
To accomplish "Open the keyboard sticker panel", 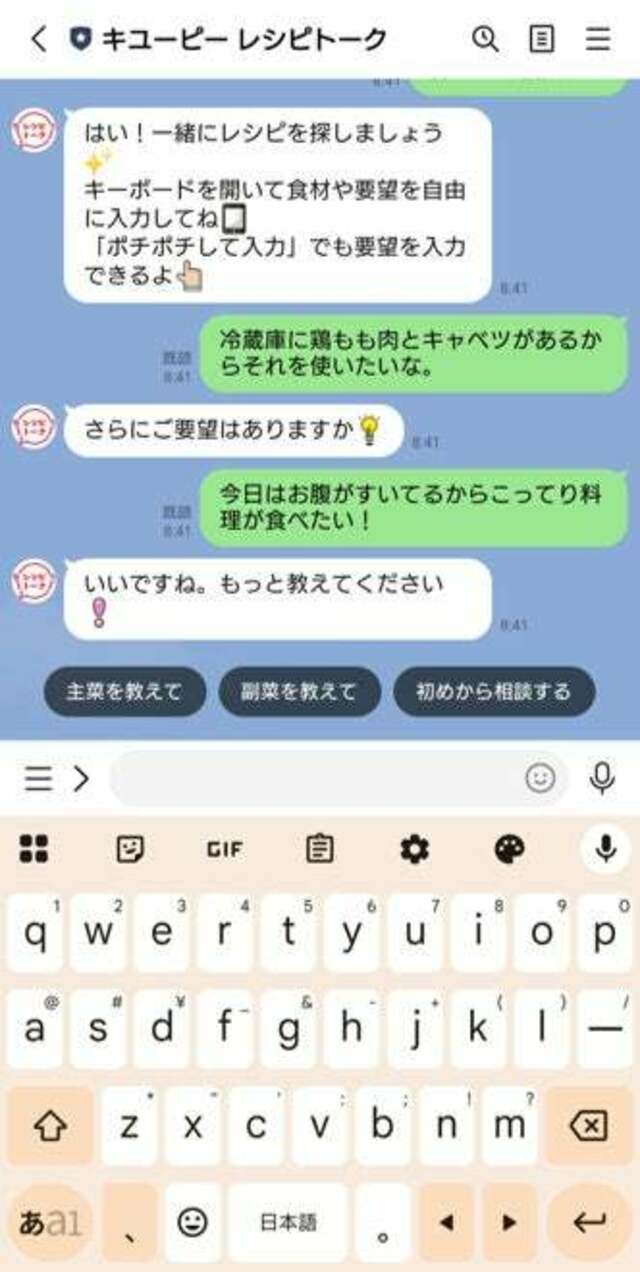I will tap(130, 849).
